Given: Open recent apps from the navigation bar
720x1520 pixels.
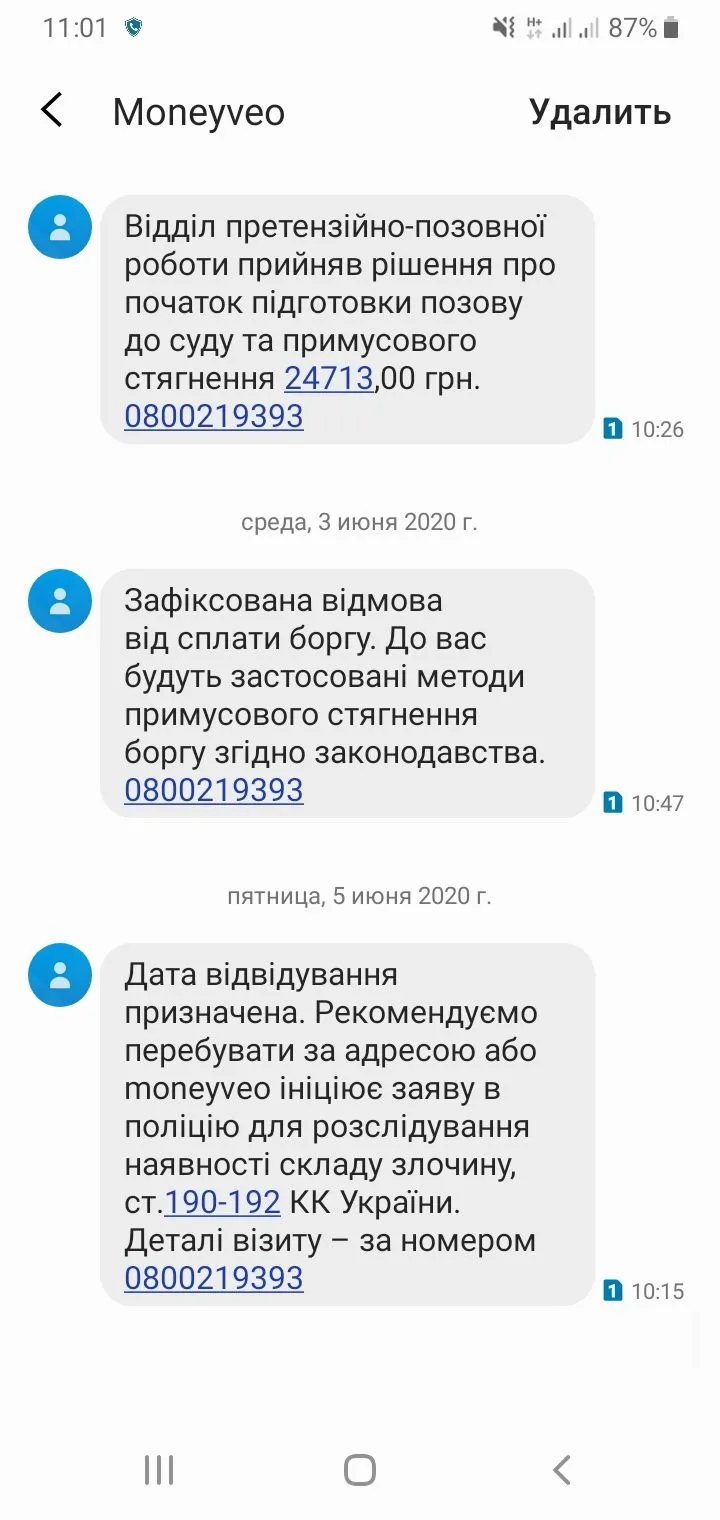Looking at the screenshot, I should (x=159, y=1470).
